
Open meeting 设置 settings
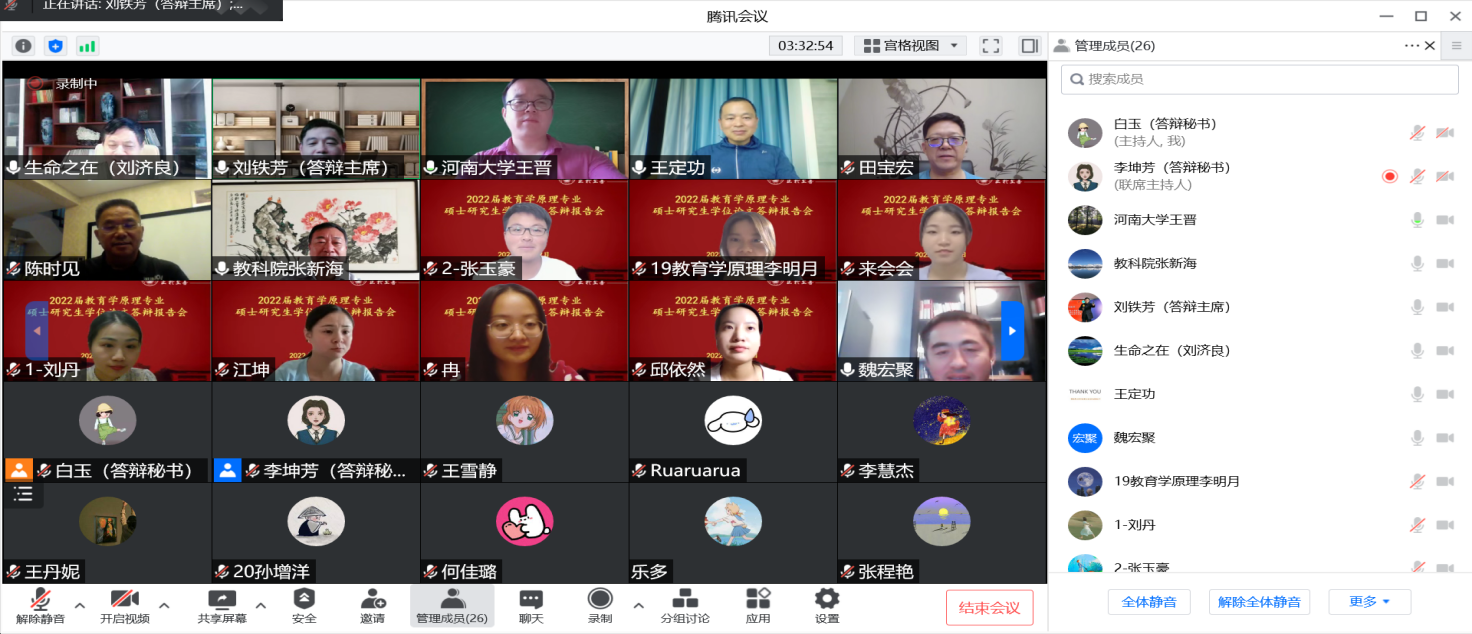click(826, 606)
